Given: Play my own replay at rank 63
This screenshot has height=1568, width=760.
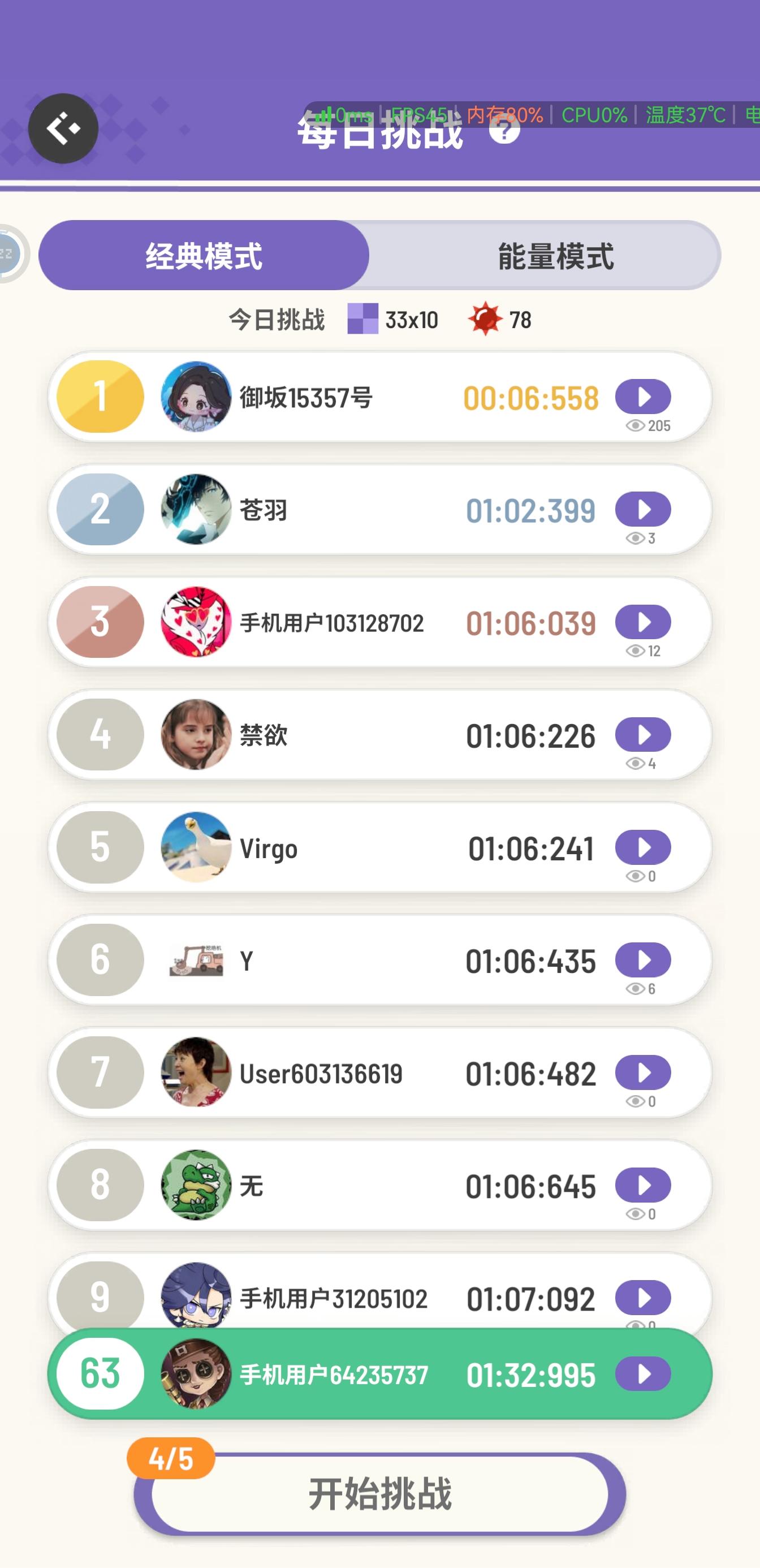Looking at the screenshot, I should click(x=642, y=1374).
